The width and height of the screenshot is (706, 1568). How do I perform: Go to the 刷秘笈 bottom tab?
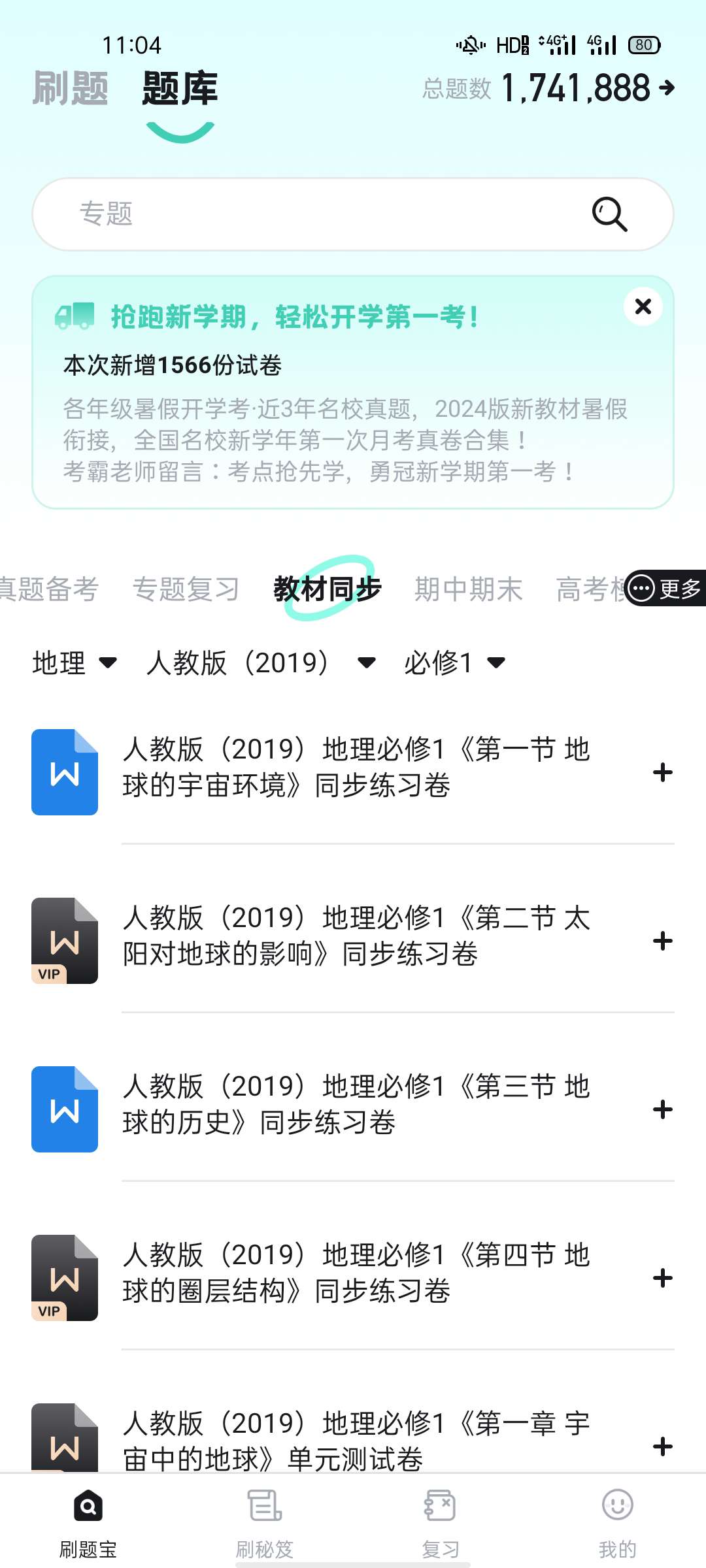[x=265, y=1522]
